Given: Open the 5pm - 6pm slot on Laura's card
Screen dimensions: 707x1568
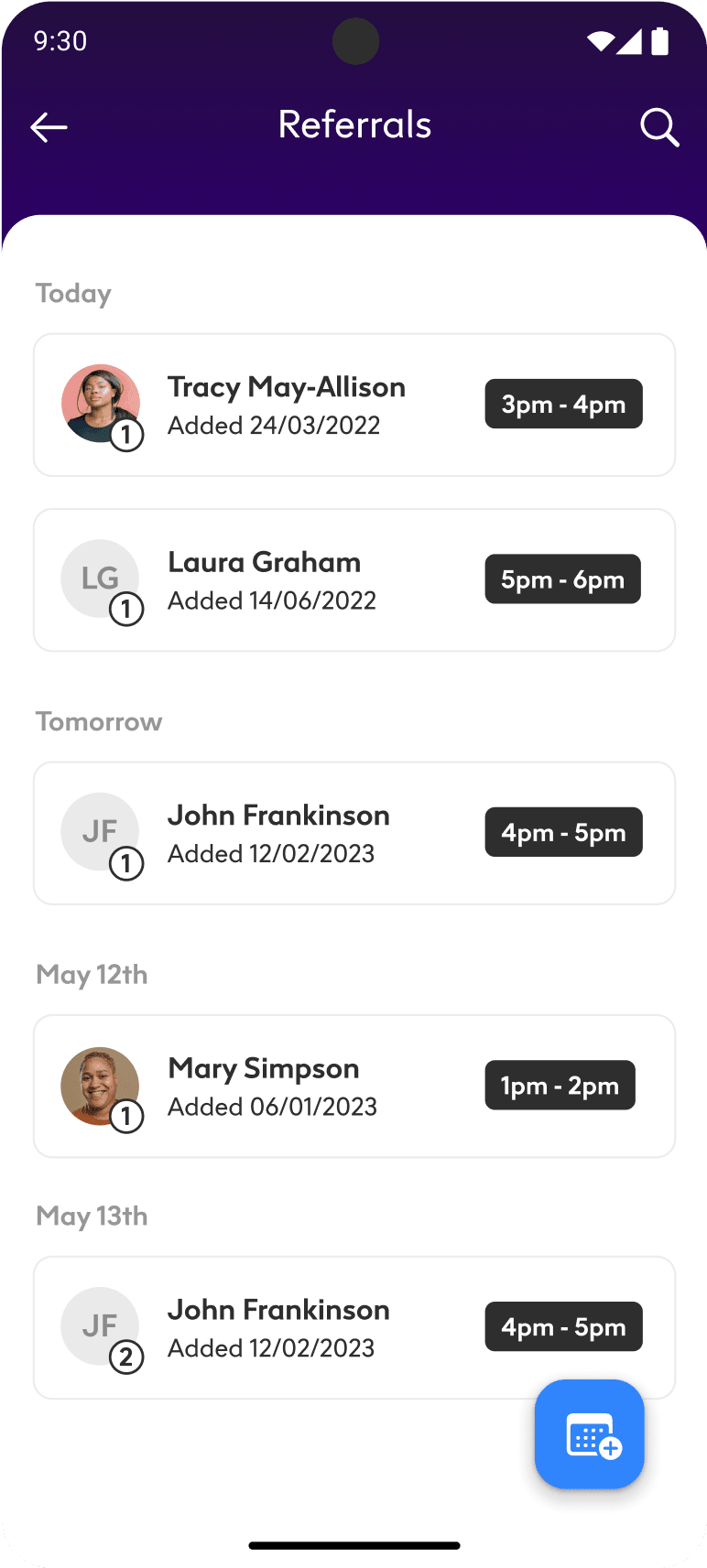Looking at the screenshot, I should [562, 579].
